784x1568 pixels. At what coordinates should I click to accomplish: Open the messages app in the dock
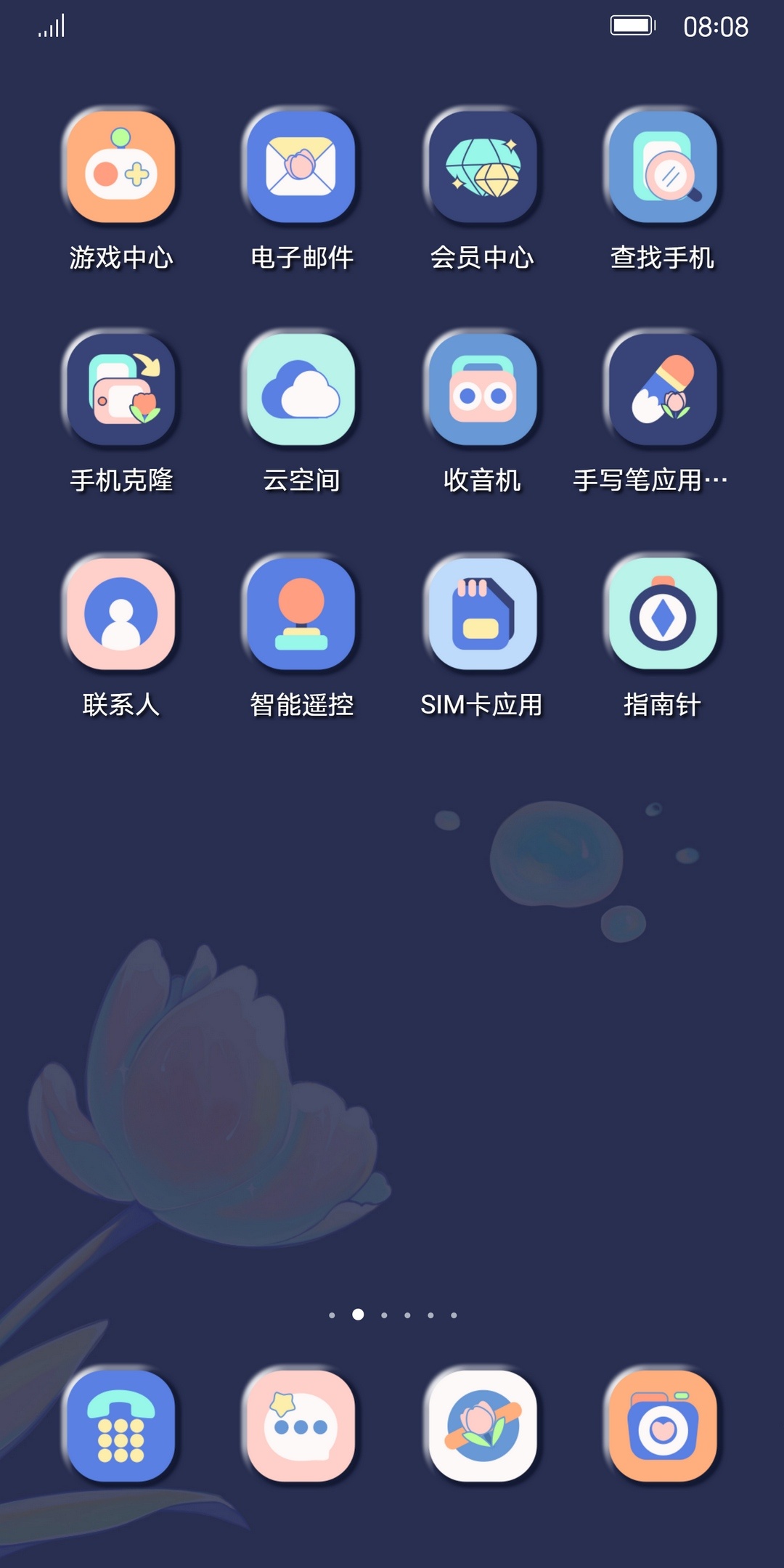[301, 1426]
